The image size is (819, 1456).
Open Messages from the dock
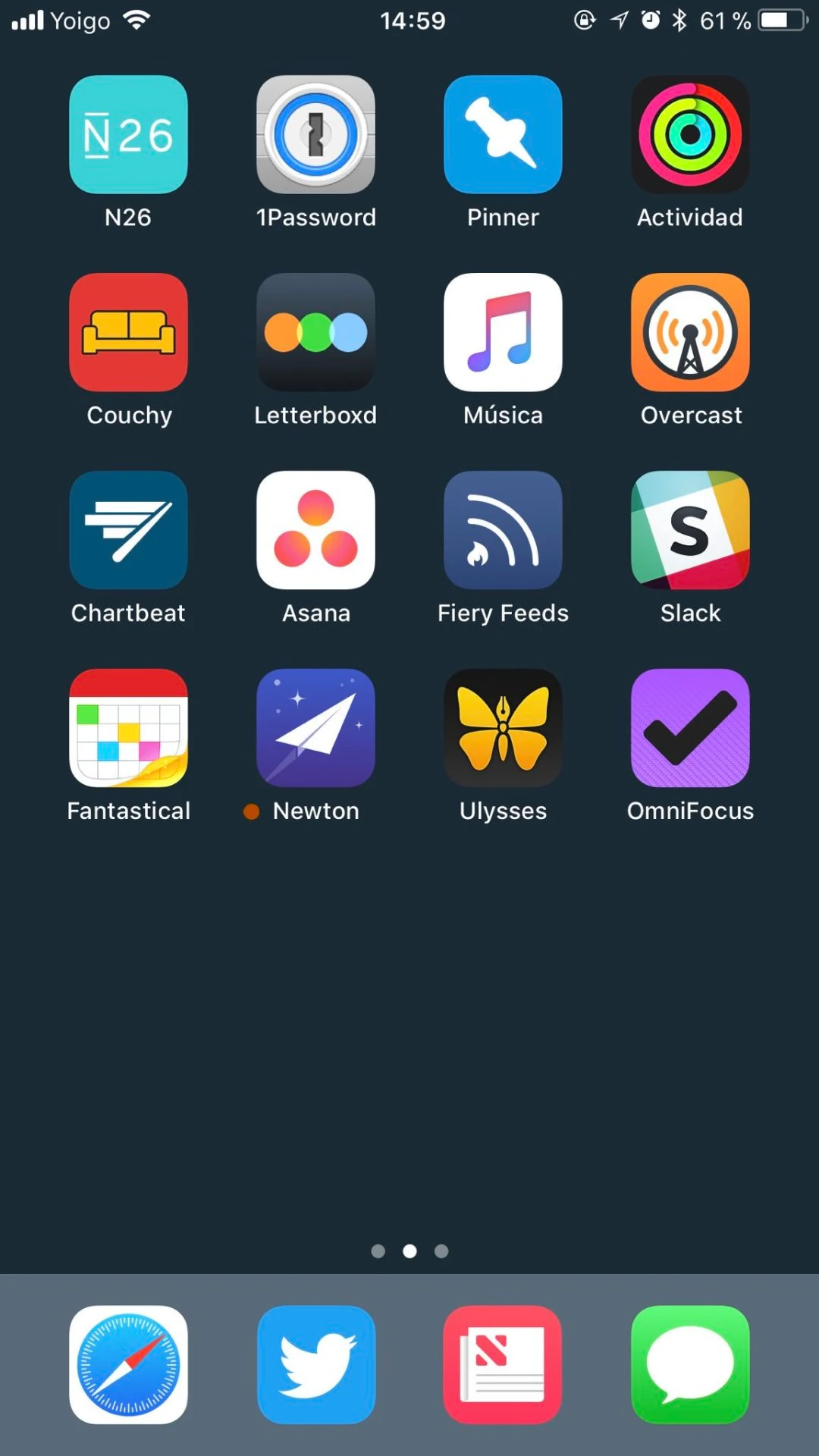point(690,1364)
